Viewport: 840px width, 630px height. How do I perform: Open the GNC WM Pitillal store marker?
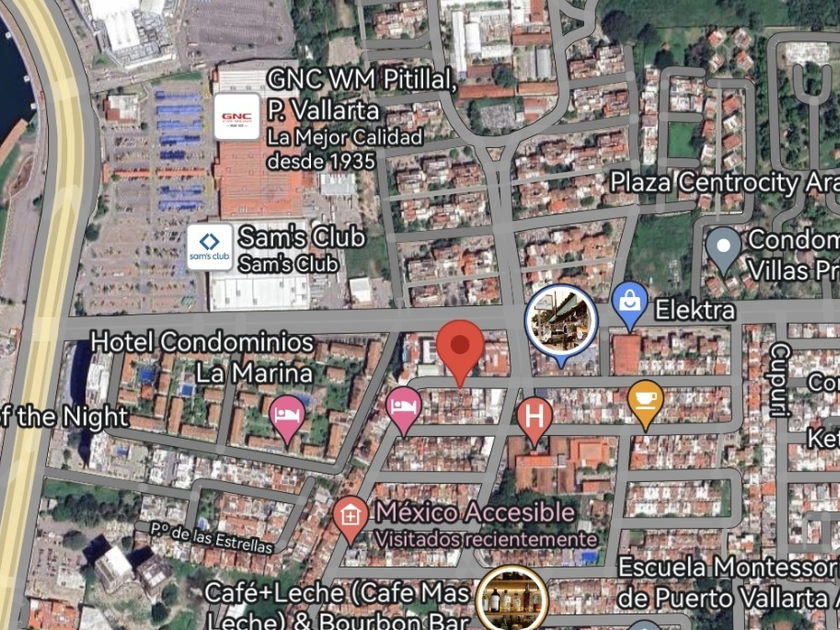237,118
